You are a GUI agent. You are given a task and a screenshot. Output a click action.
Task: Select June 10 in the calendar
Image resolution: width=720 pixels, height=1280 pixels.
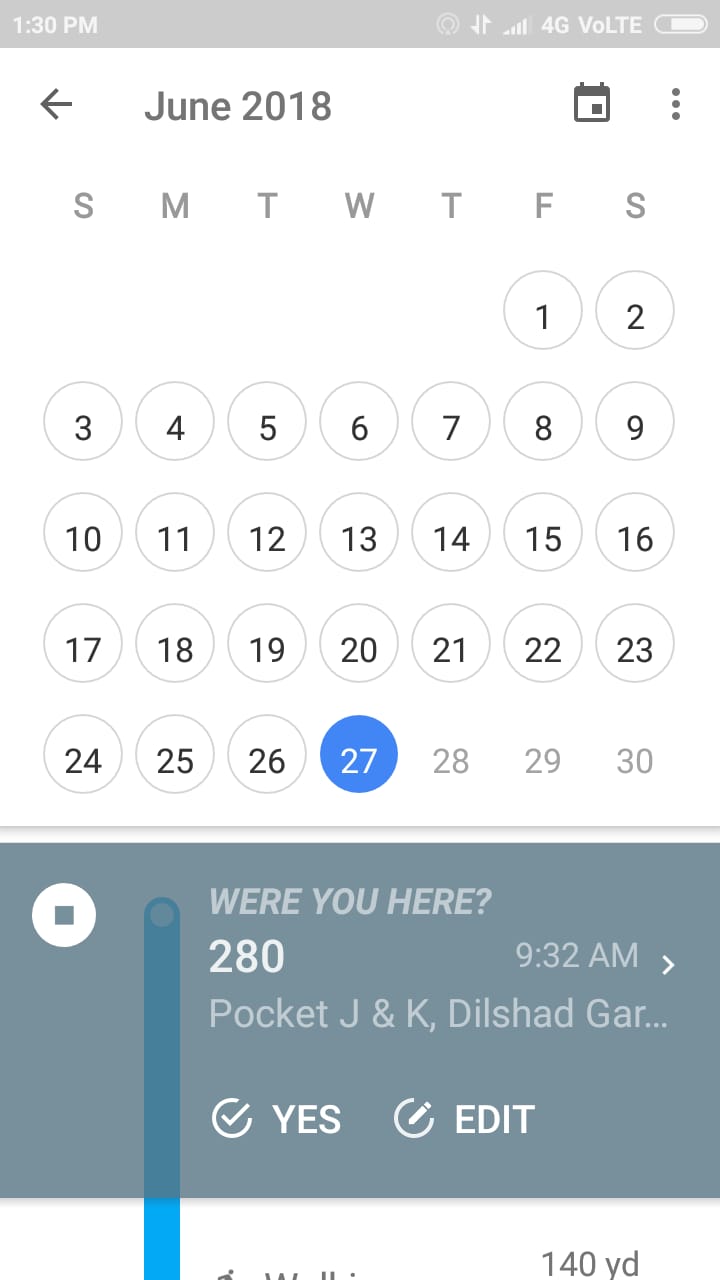pos(83,539)
